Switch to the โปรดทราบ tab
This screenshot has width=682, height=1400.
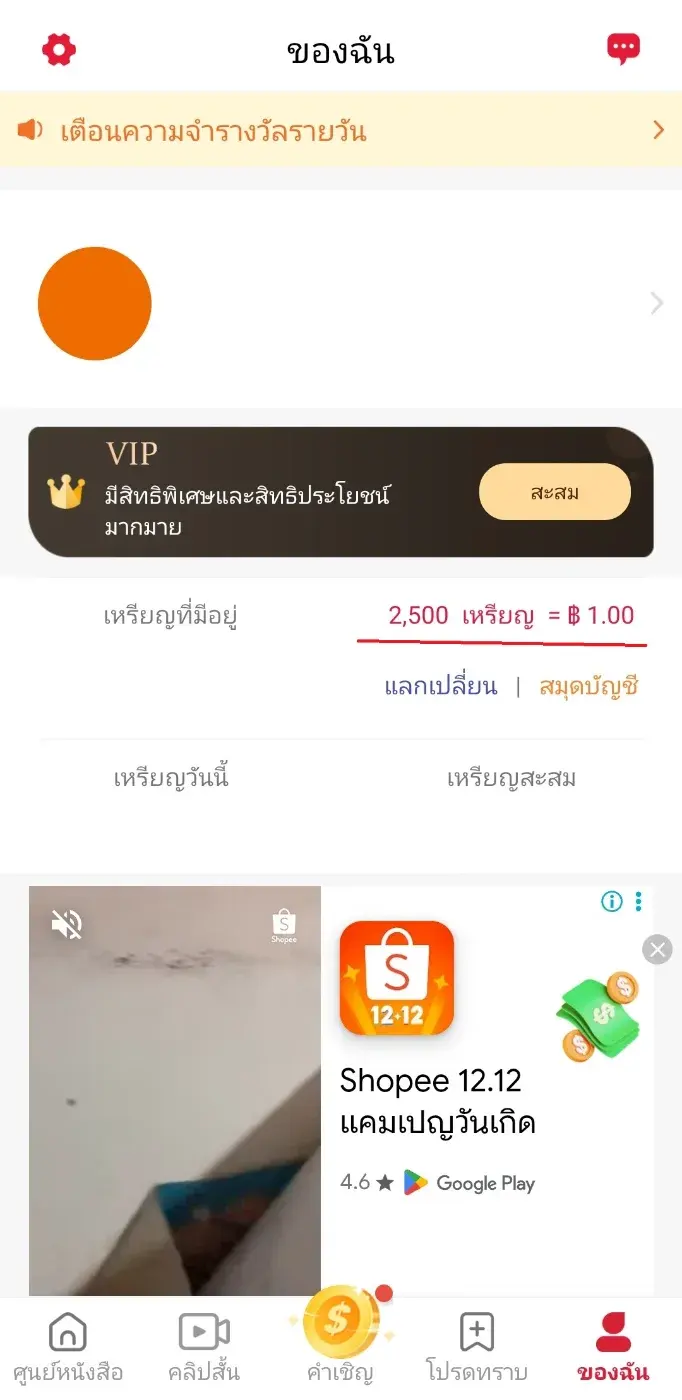[x=476, y=1347]
